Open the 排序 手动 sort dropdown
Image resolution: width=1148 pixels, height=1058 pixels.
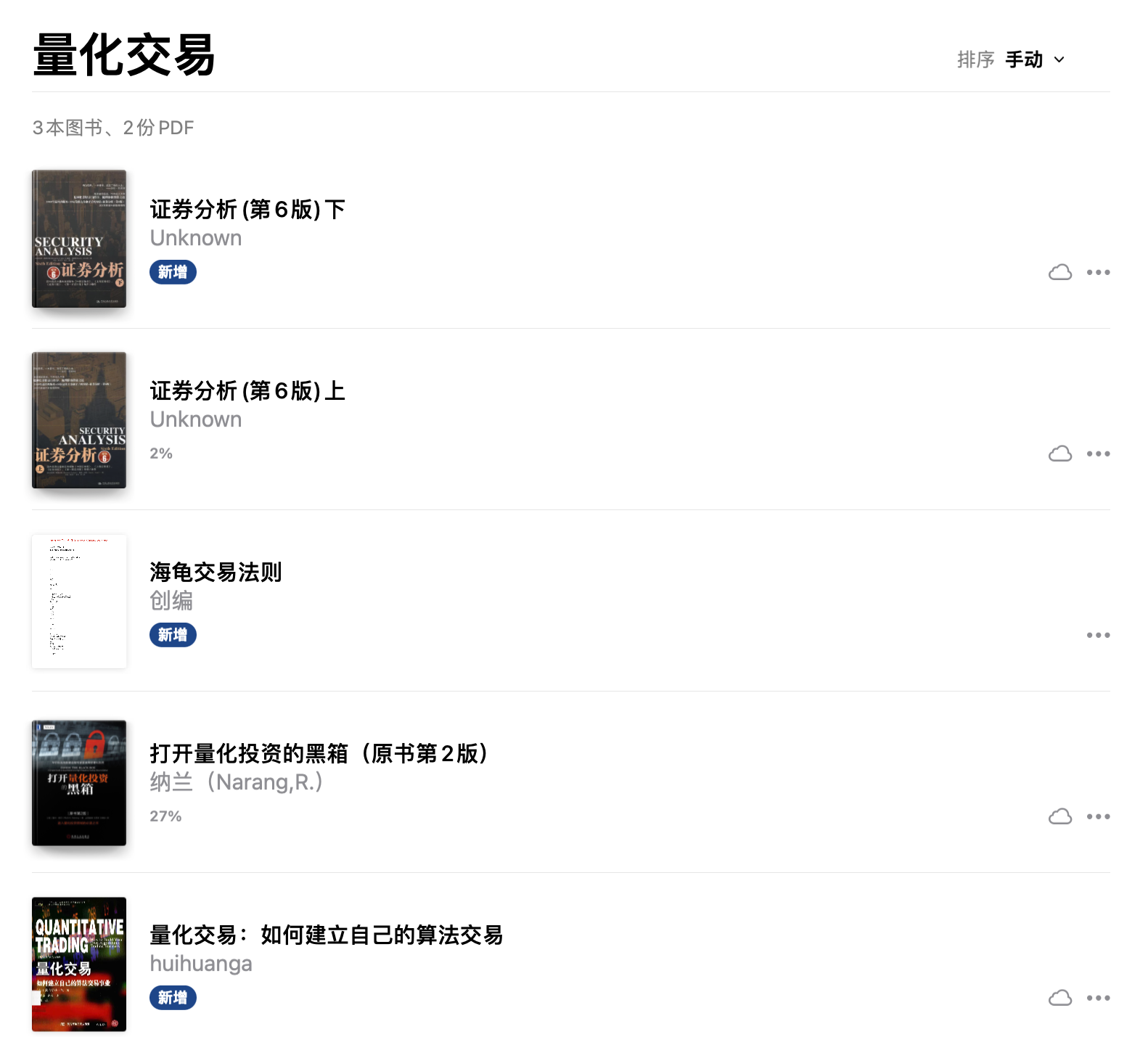1034,60
